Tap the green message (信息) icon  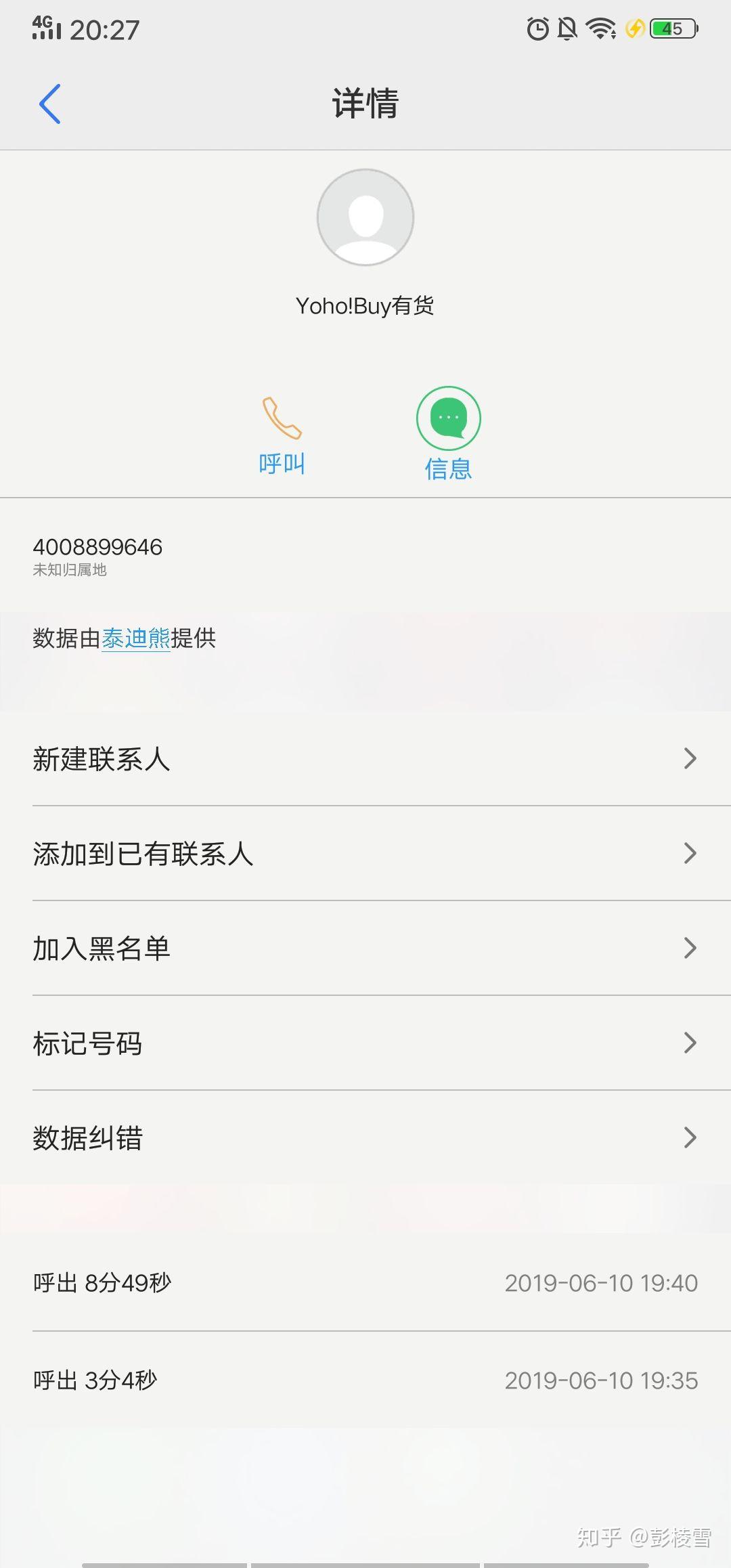(x=449, y=418)
